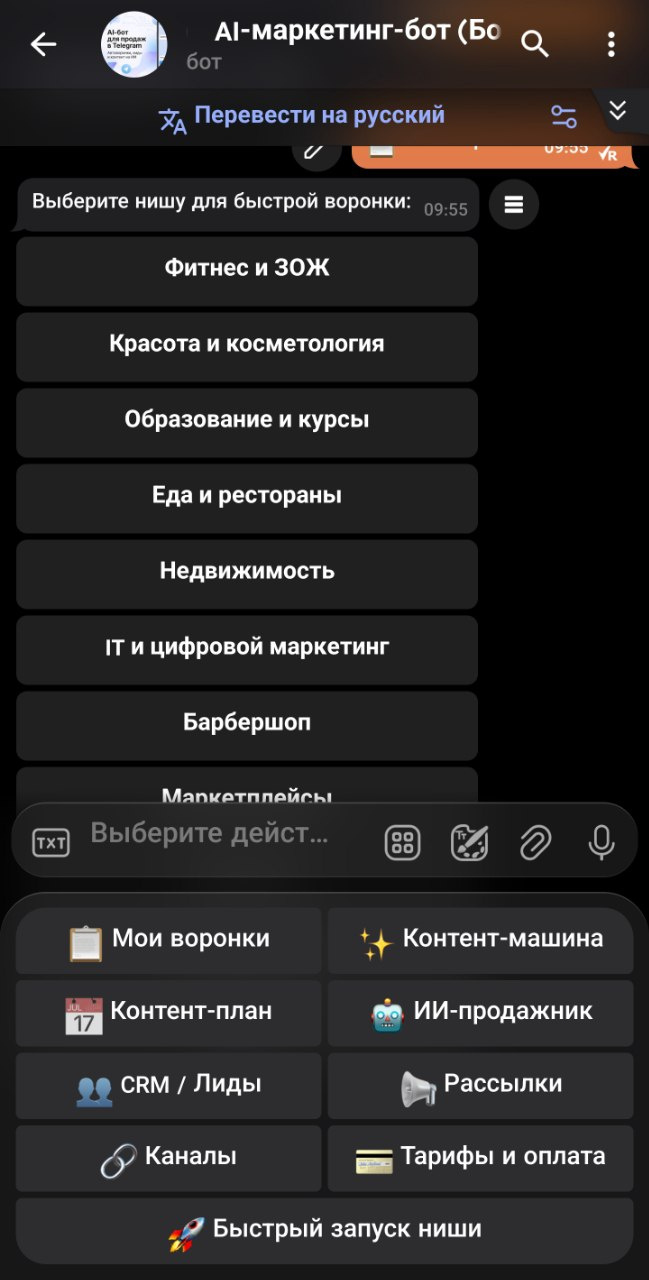Open the bot keyboard grid icon
649x1280 pixels.
point(403,843)
